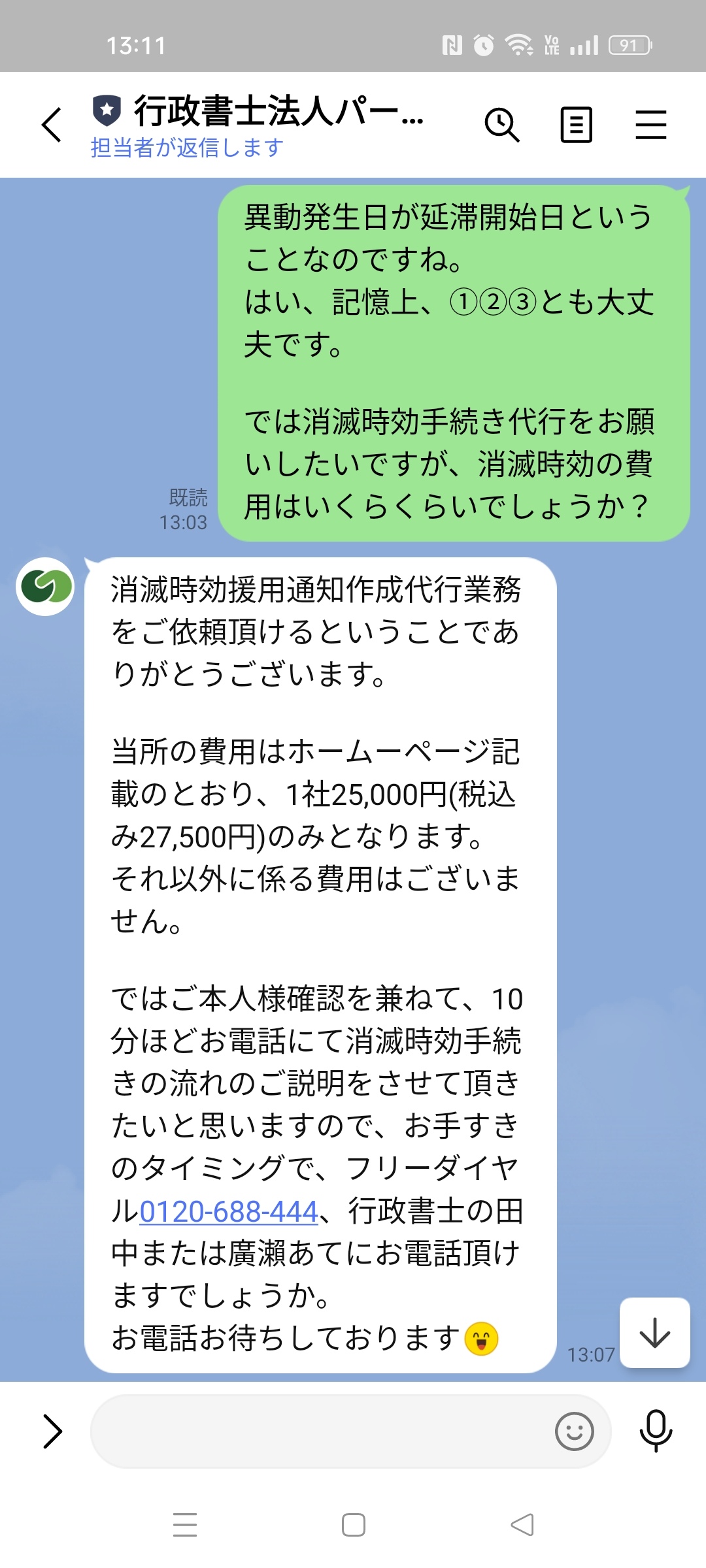
Task: Open the notes document icon
Action: point(577,124)
